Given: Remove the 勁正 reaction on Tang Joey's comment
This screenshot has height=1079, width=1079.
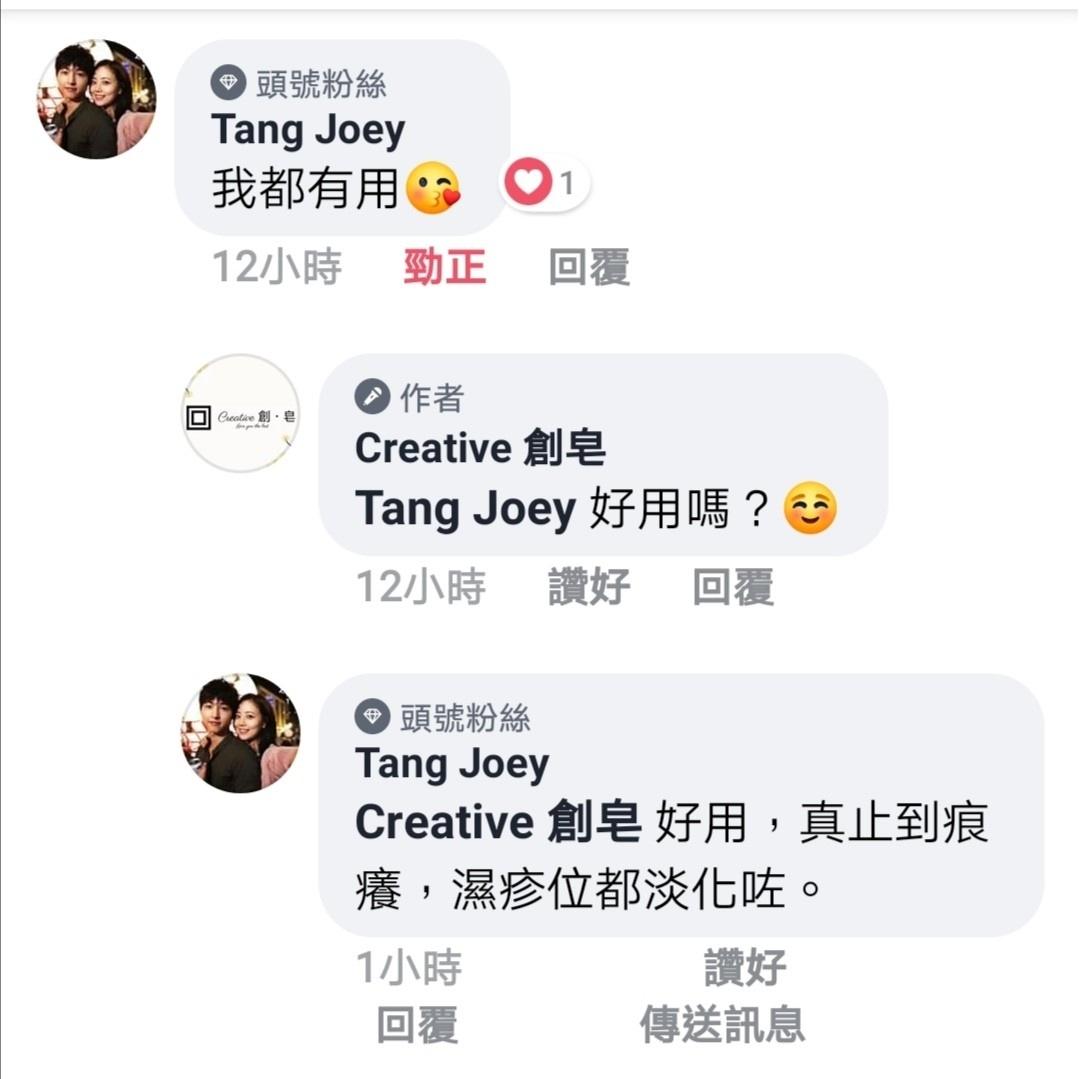Looking at the screenshot, I should (x=445, y=267).
